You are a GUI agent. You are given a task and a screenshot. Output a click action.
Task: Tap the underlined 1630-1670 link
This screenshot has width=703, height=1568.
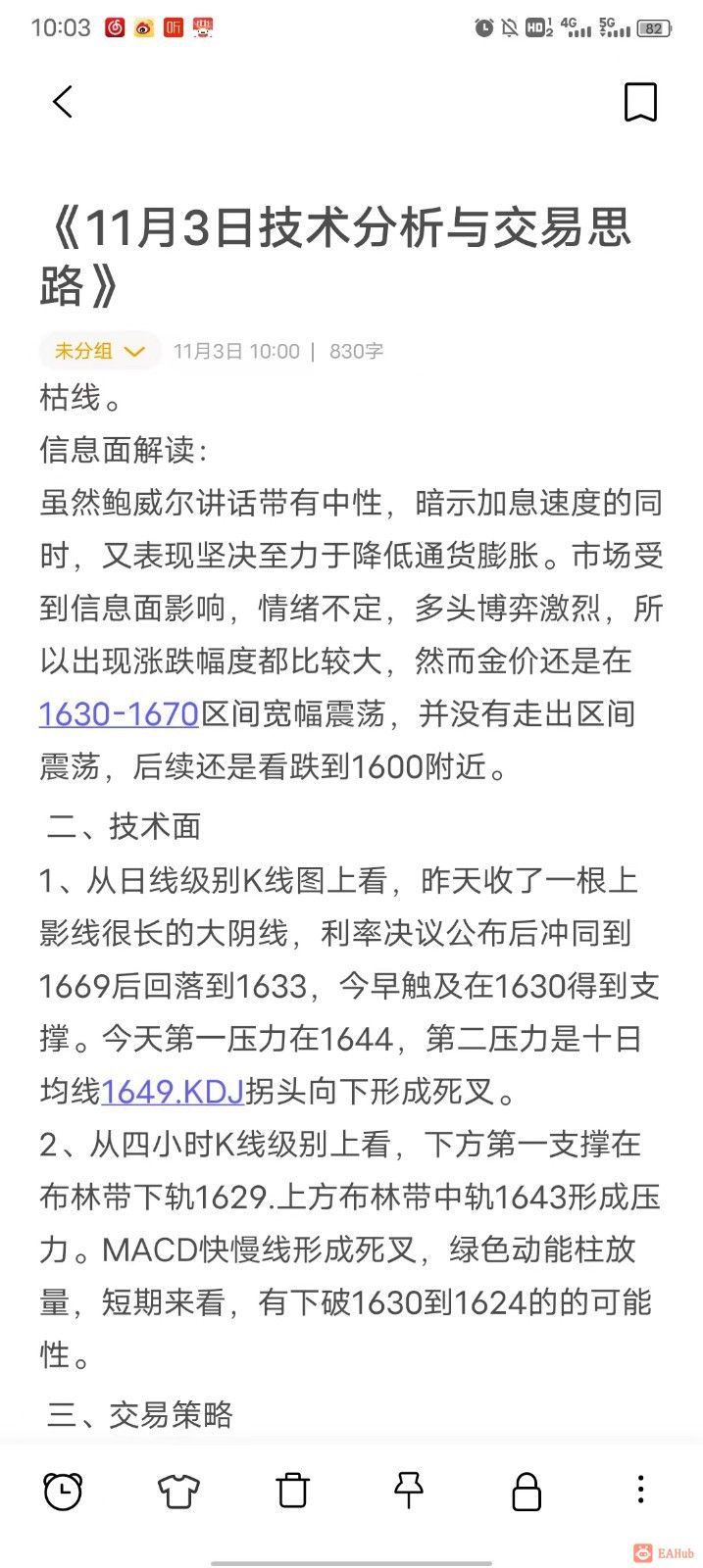click(x=119, y=713)
